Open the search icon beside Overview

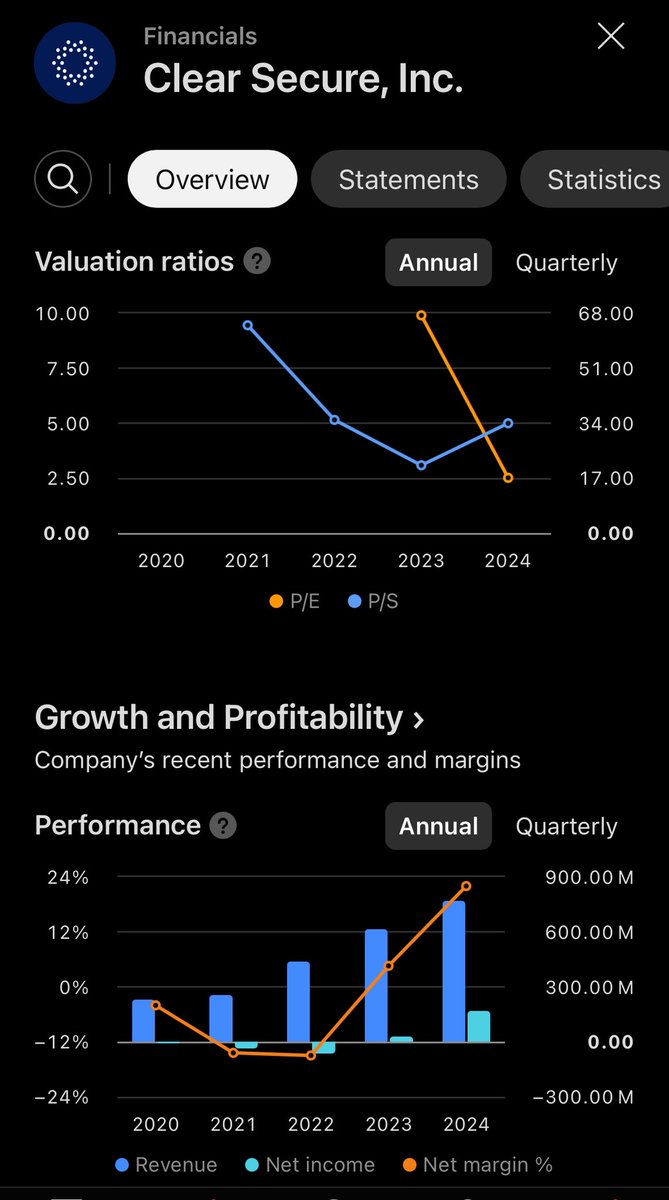pos(62,180)
